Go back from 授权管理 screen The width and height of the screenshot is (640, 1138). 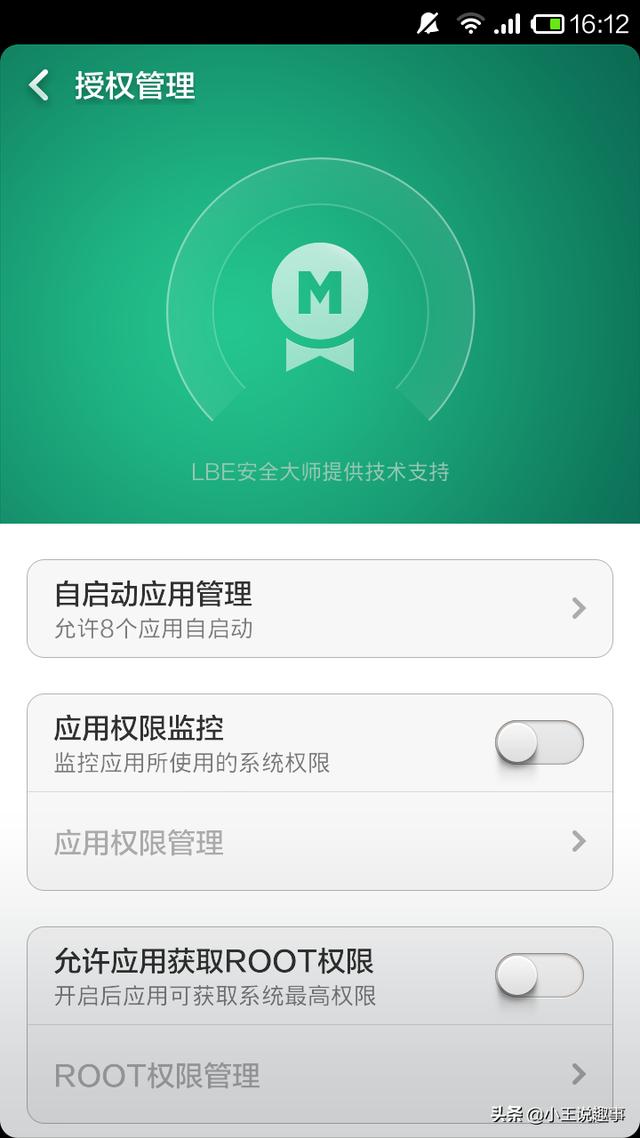coord(40,86)
